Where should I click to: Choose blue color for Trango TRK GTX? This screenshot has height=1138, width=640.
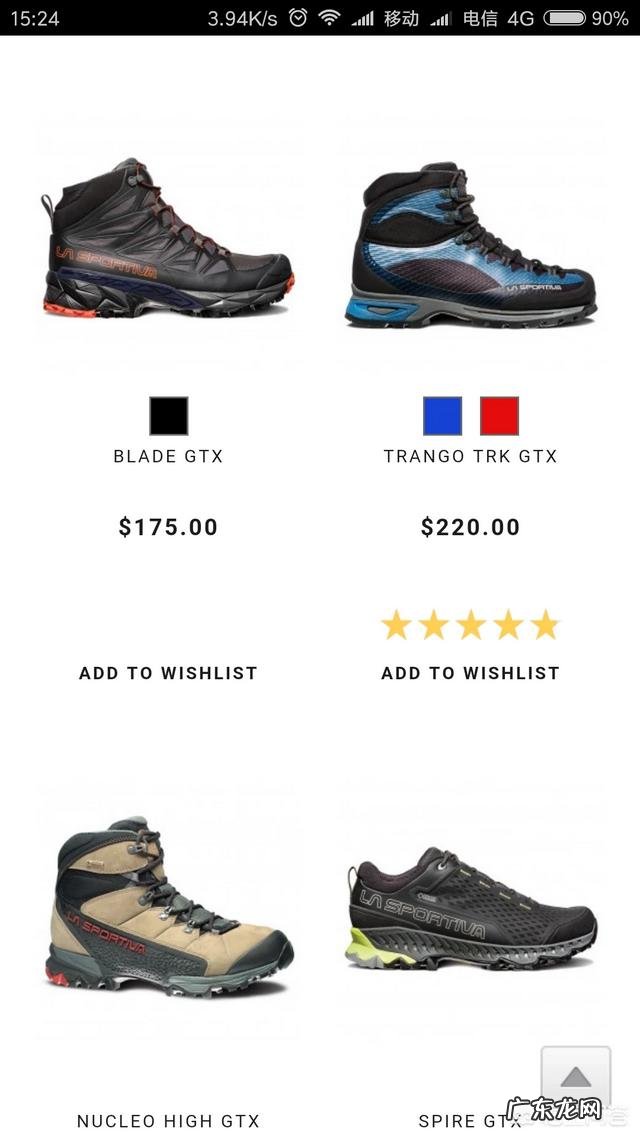(x=442, y=416)
